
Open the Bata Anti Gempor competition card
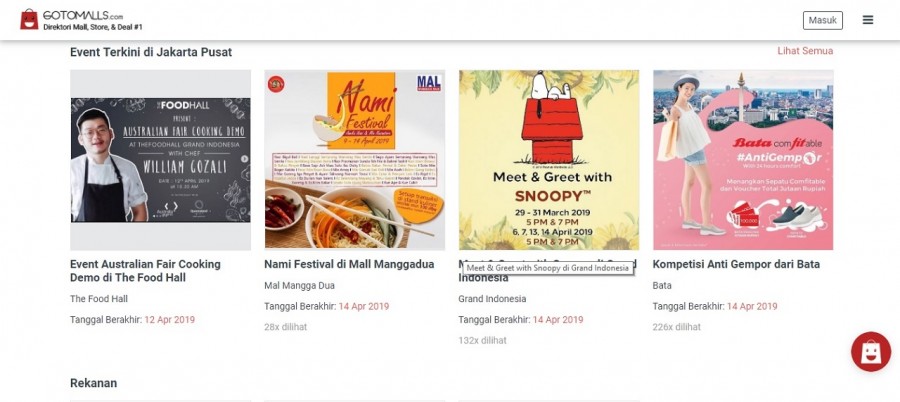pyautogui.click(x=742, y=159)
